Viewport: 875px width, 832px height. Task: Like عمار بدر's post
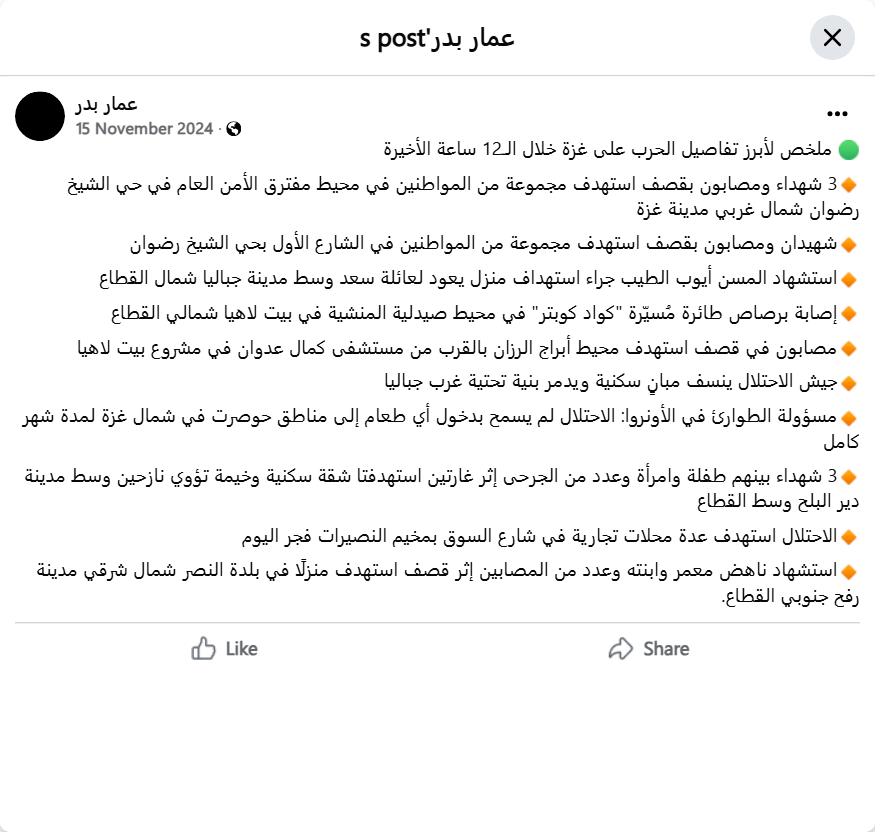coord(225,648)
